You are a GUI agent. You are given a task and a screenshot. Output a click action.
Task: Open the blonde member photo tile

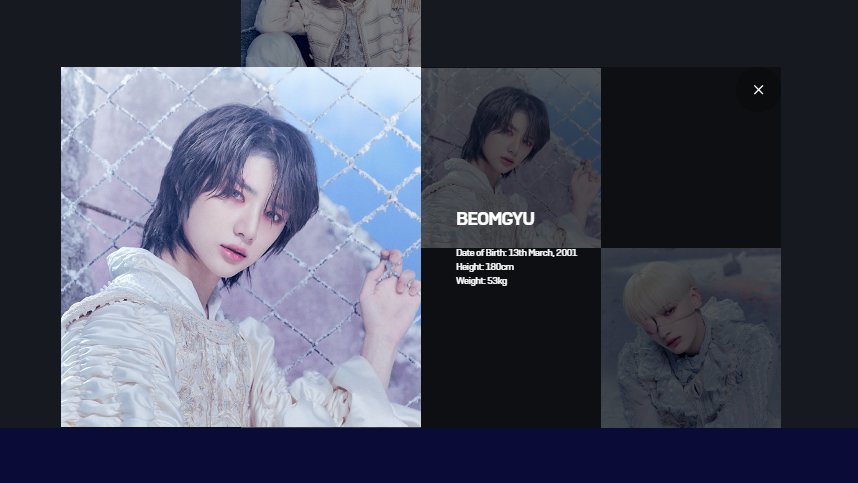(690, 337)
